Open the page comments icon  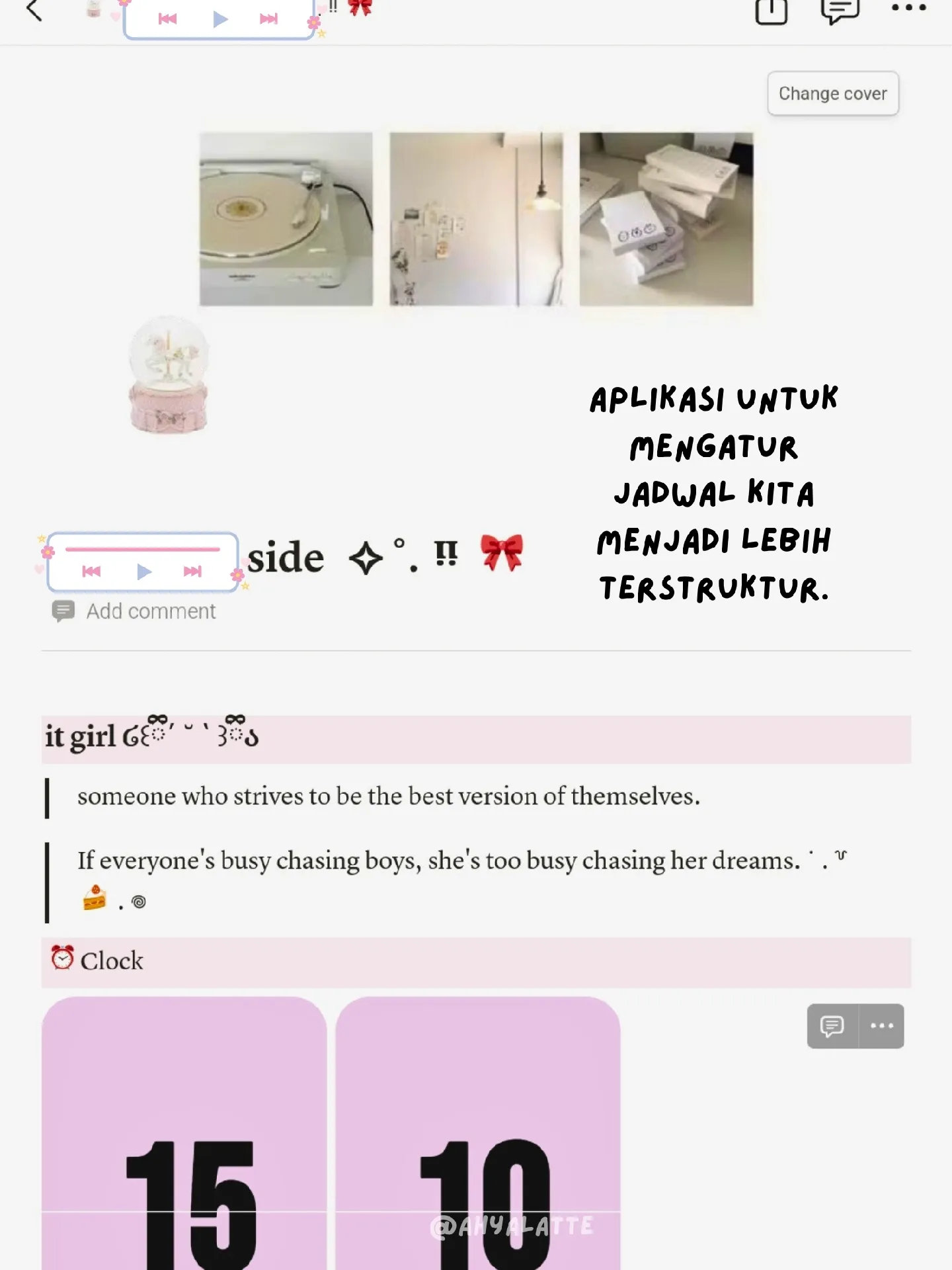point(840,11)
